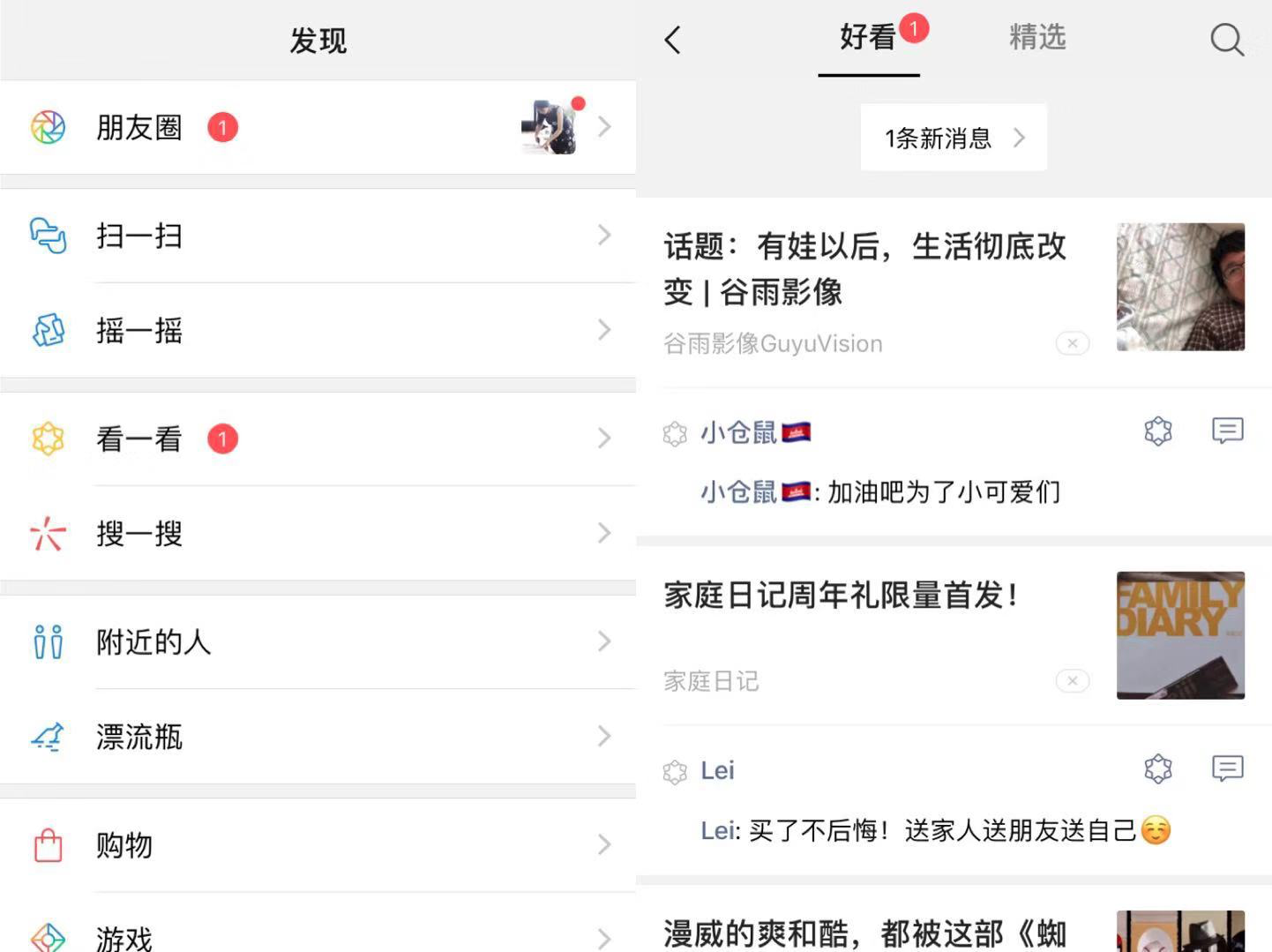The width and height of the screenshot is (1272, 952).
Task: Open 扫一扫 scanner
Action: [318, 236]
